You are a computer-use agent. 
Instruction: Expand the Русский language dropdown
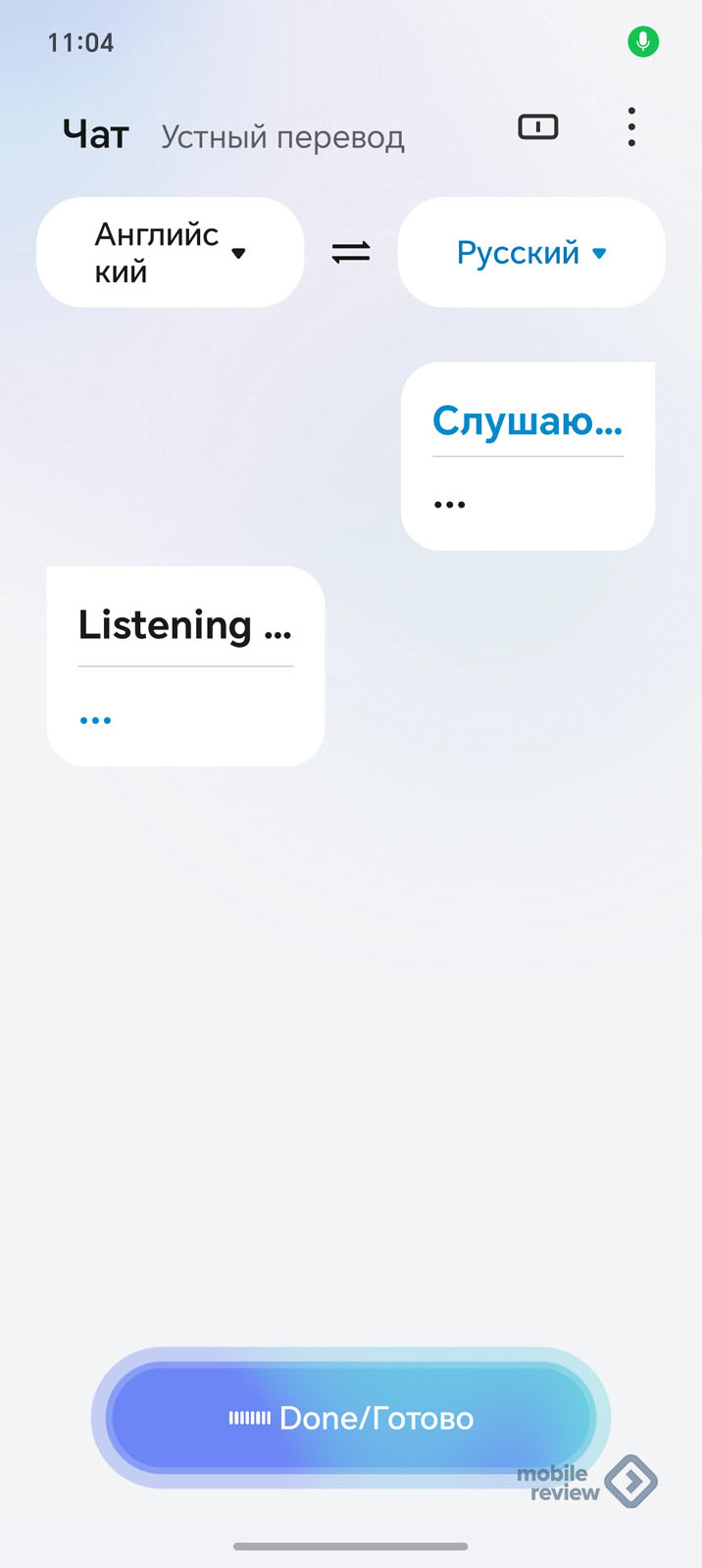click(x=531, y=253)
